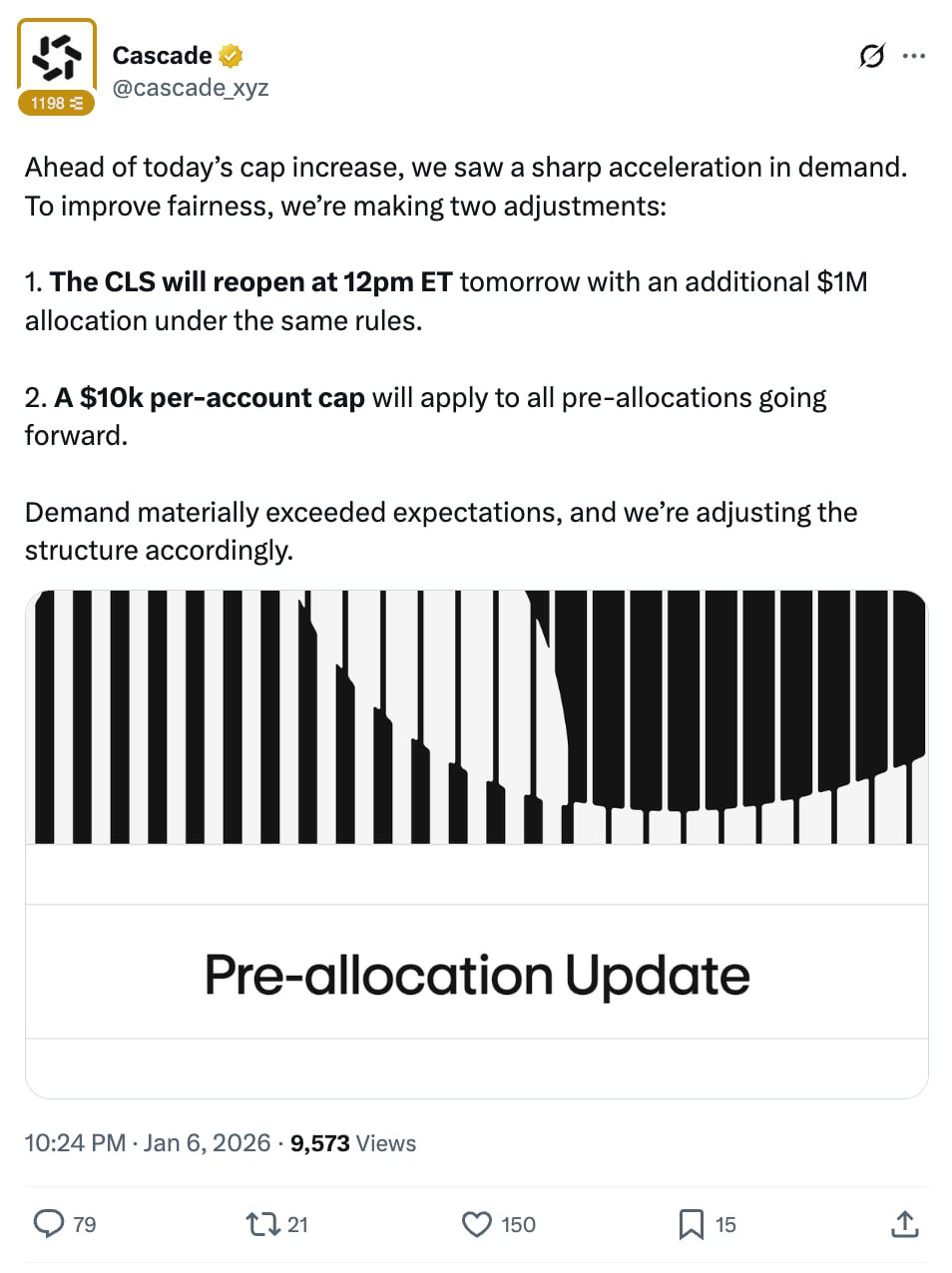Open Cascade's profile picture

click(x=57, y=57)
